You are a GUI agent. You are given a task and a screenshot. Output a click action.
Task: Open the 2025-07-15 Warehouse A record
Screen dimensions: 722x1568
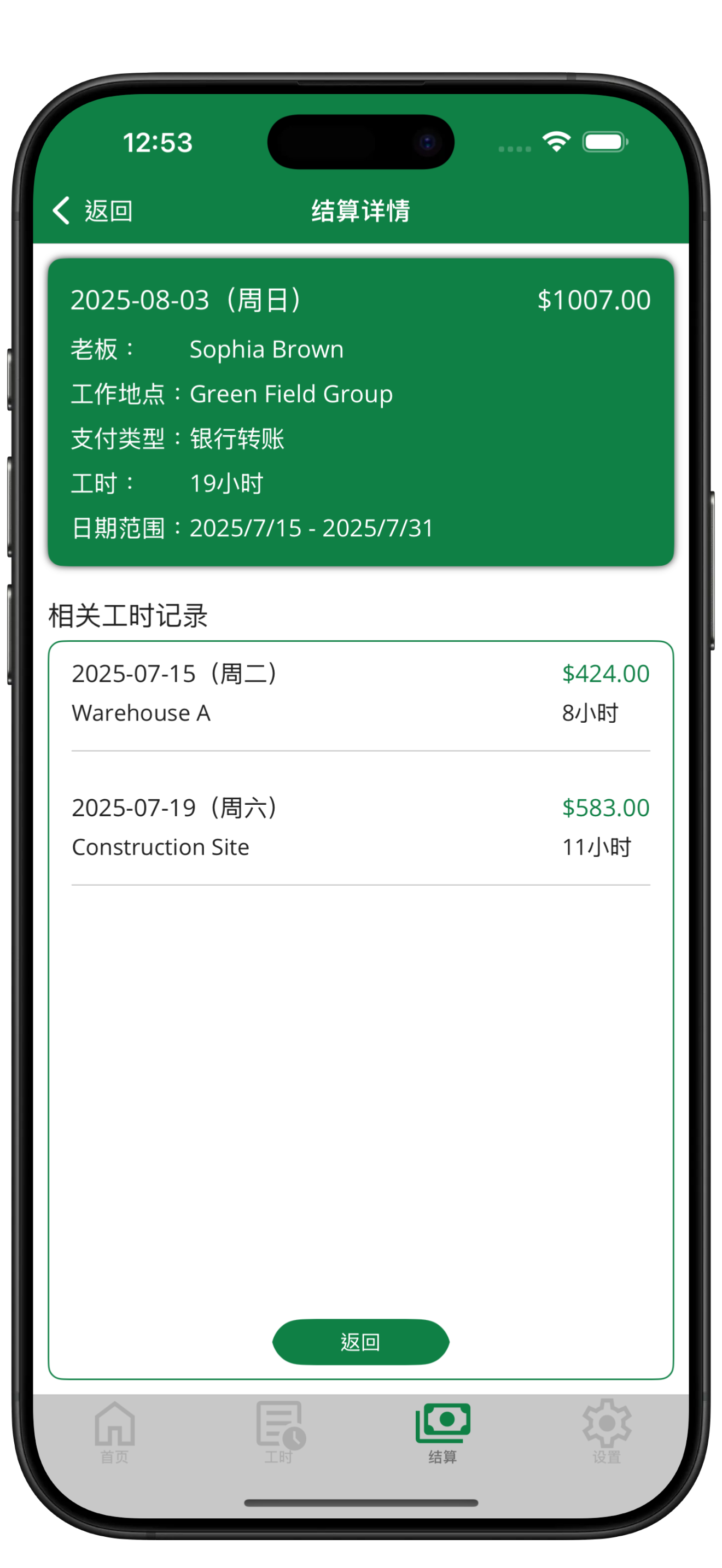360,693
